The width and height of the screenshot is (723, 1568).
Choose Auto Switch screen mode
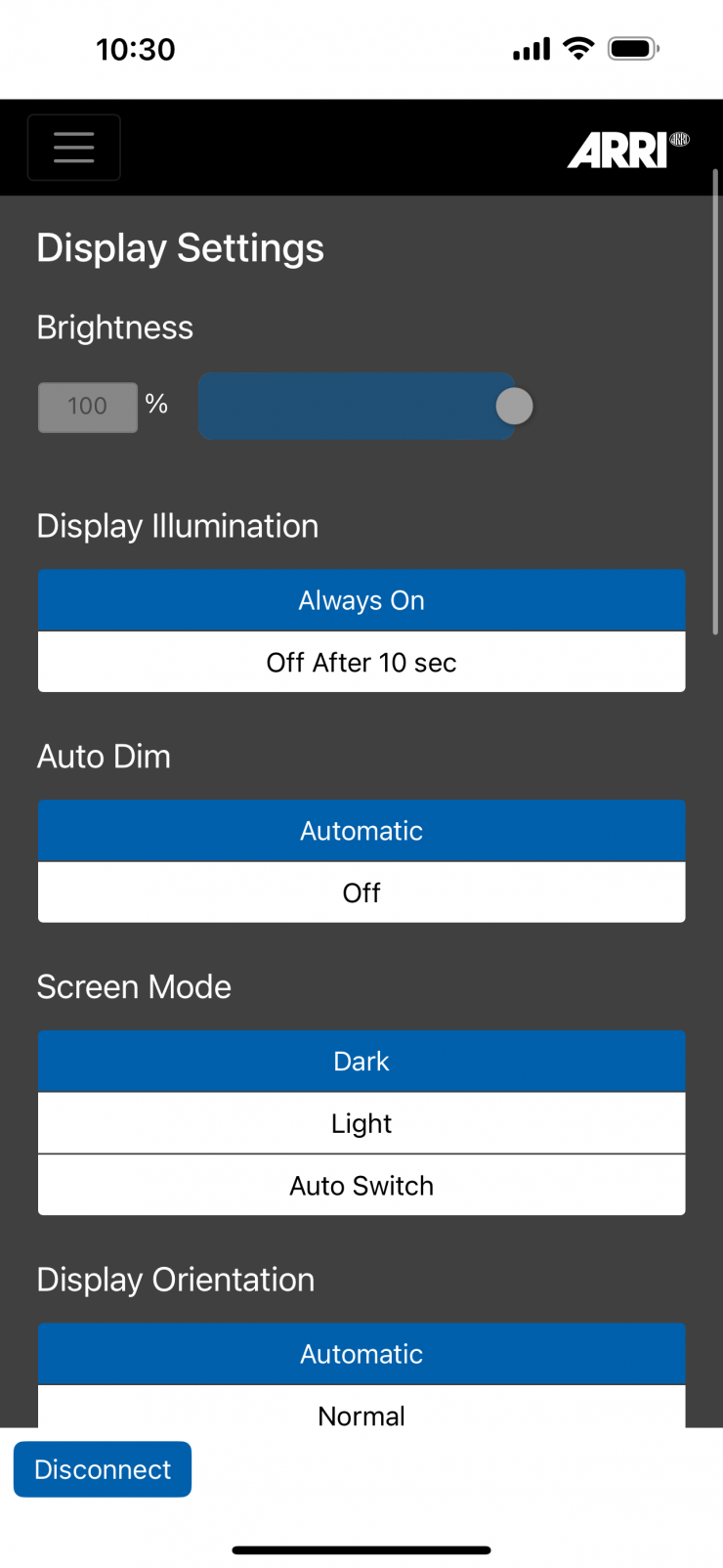(x=361, y=1186)
